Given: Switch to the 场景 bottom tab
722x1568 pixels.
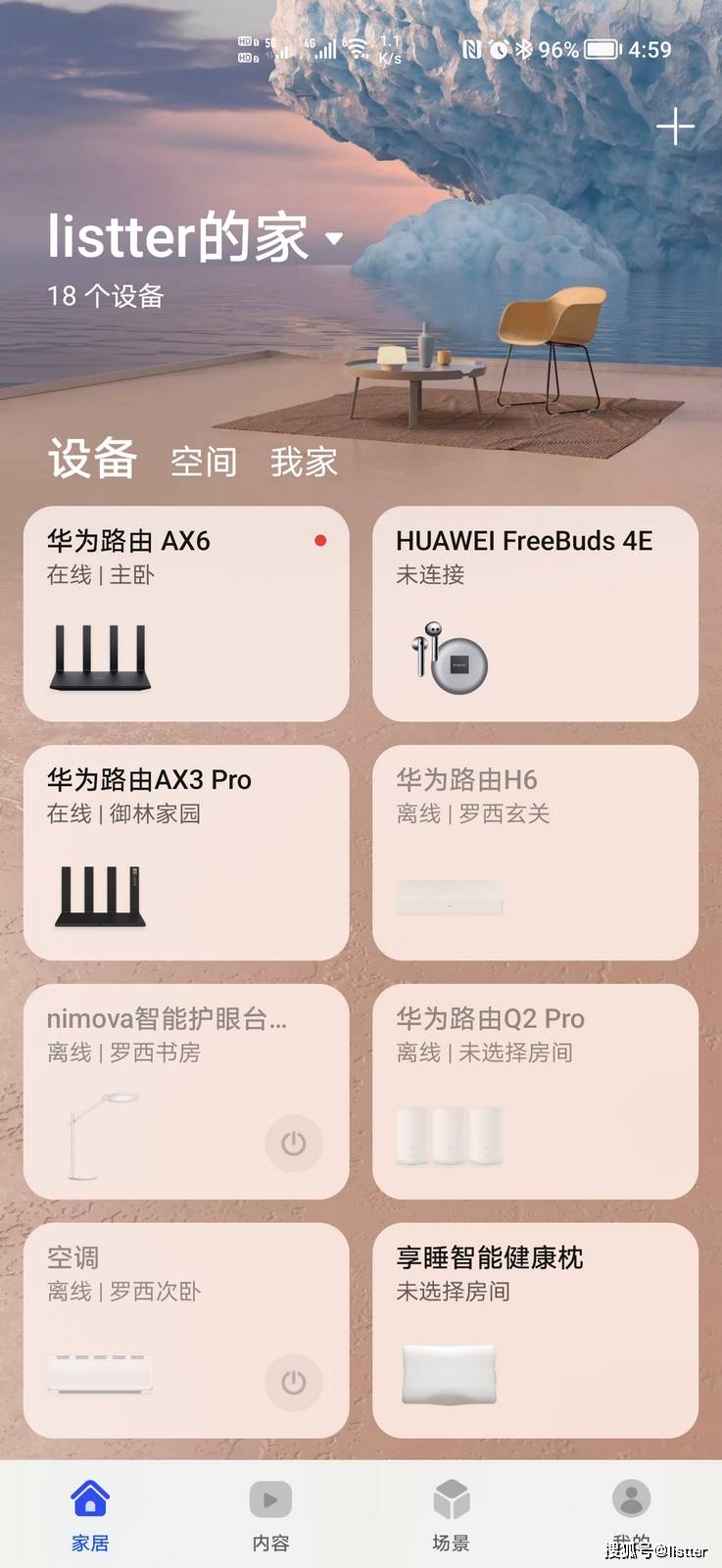Looking at the screenshot, I should [451, 1515].
